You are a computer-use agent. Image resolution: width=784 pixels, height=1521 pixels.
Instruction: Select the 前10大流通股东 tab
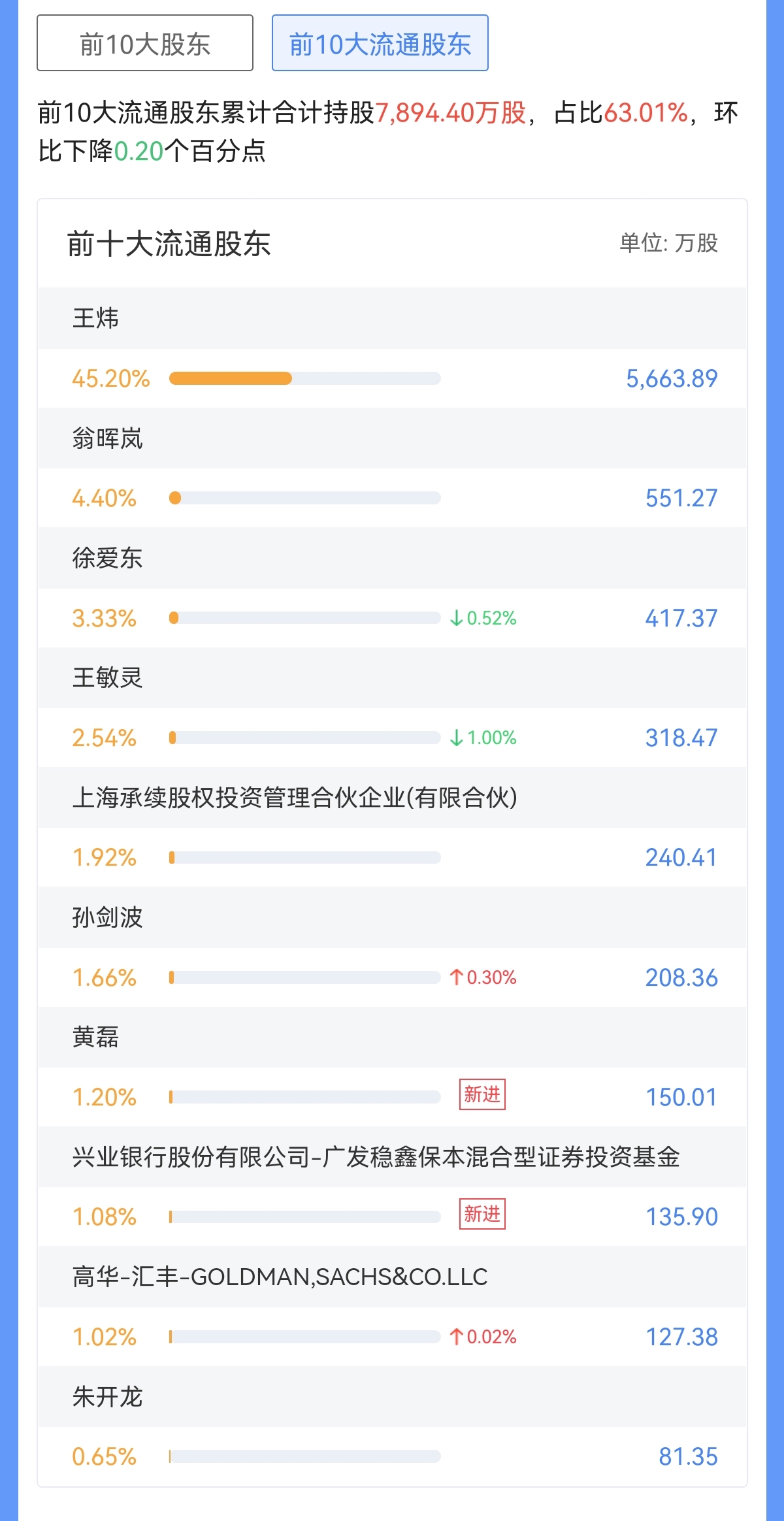tap(380, 43)
